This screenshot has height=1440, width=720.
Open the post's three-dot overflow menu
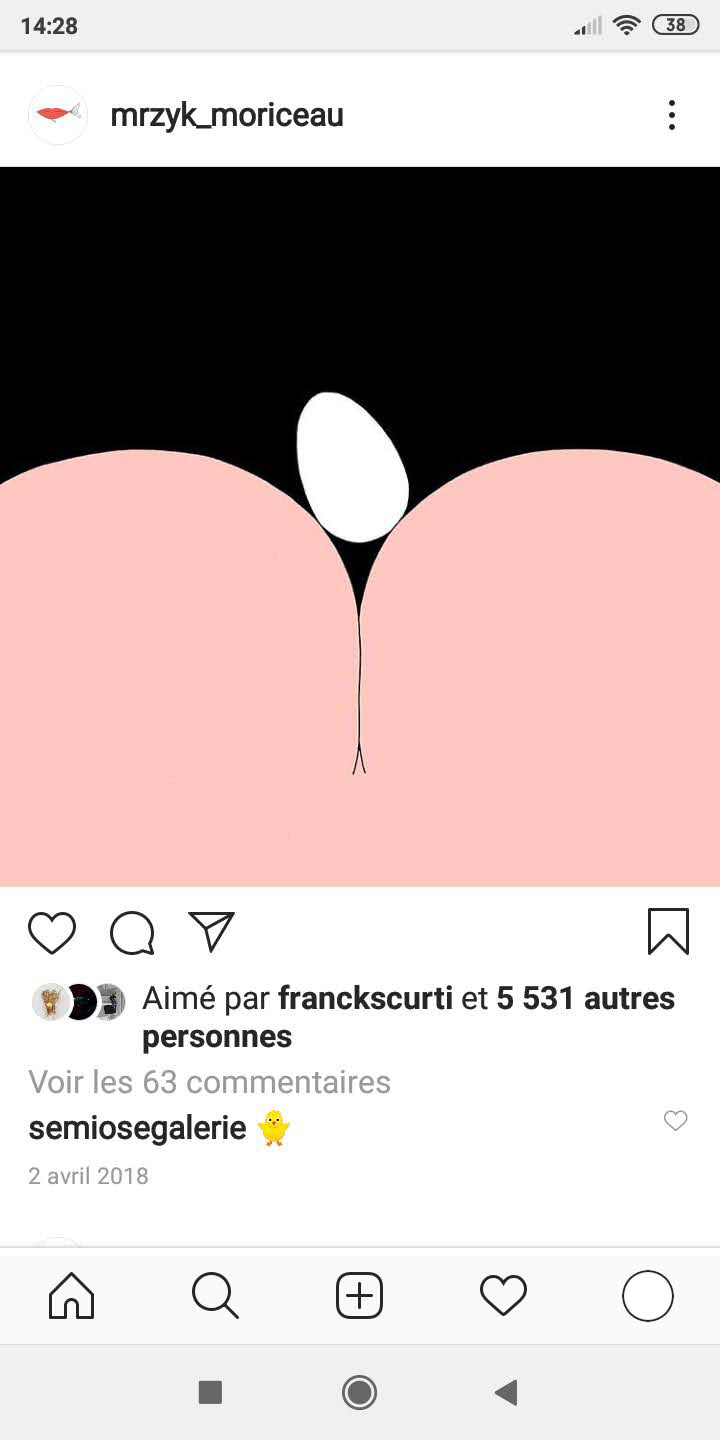[x=671, y=115]
